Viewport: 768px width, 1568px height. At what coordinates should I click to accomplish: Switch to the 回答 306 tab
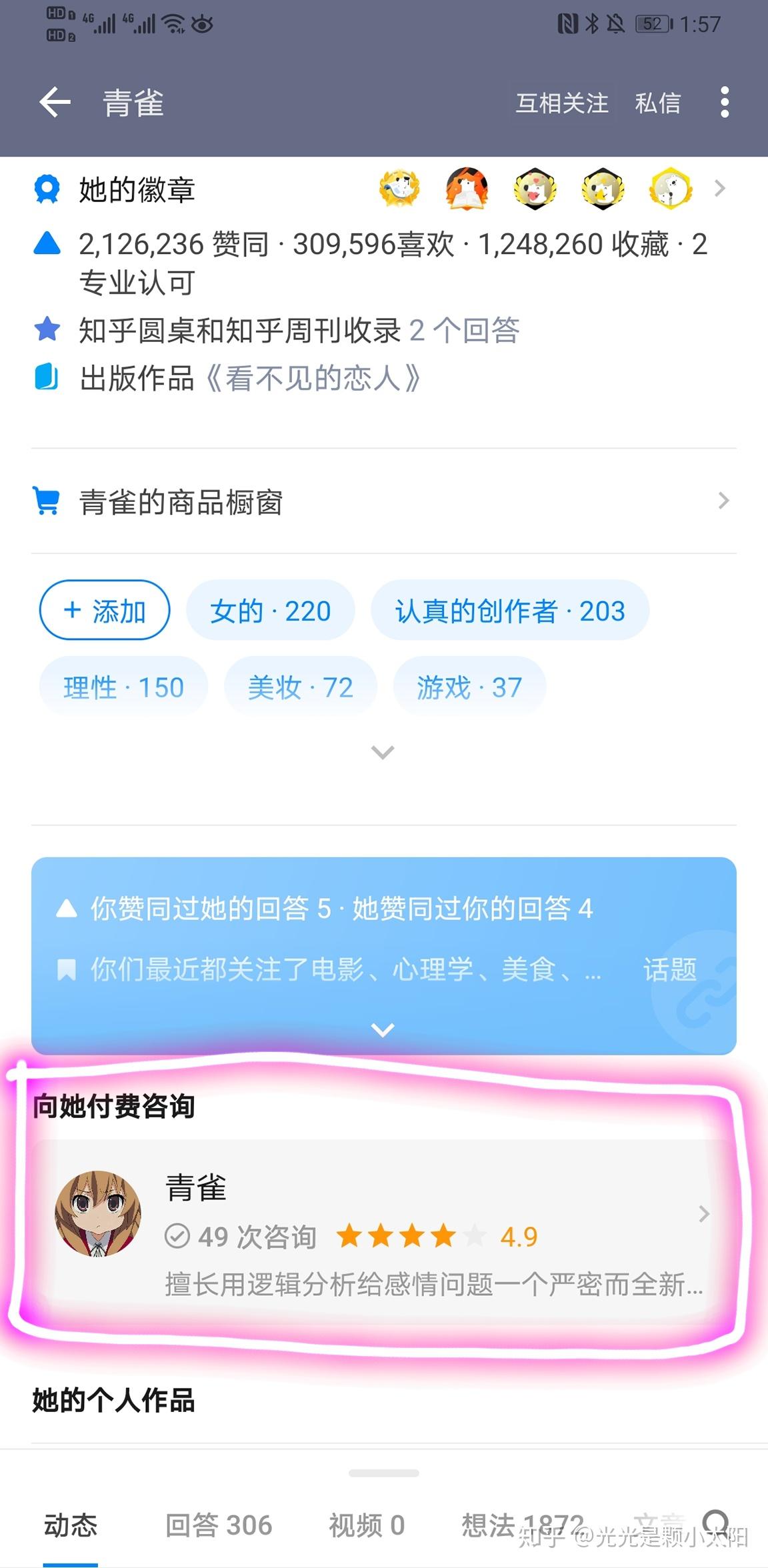pos(219,1525)
